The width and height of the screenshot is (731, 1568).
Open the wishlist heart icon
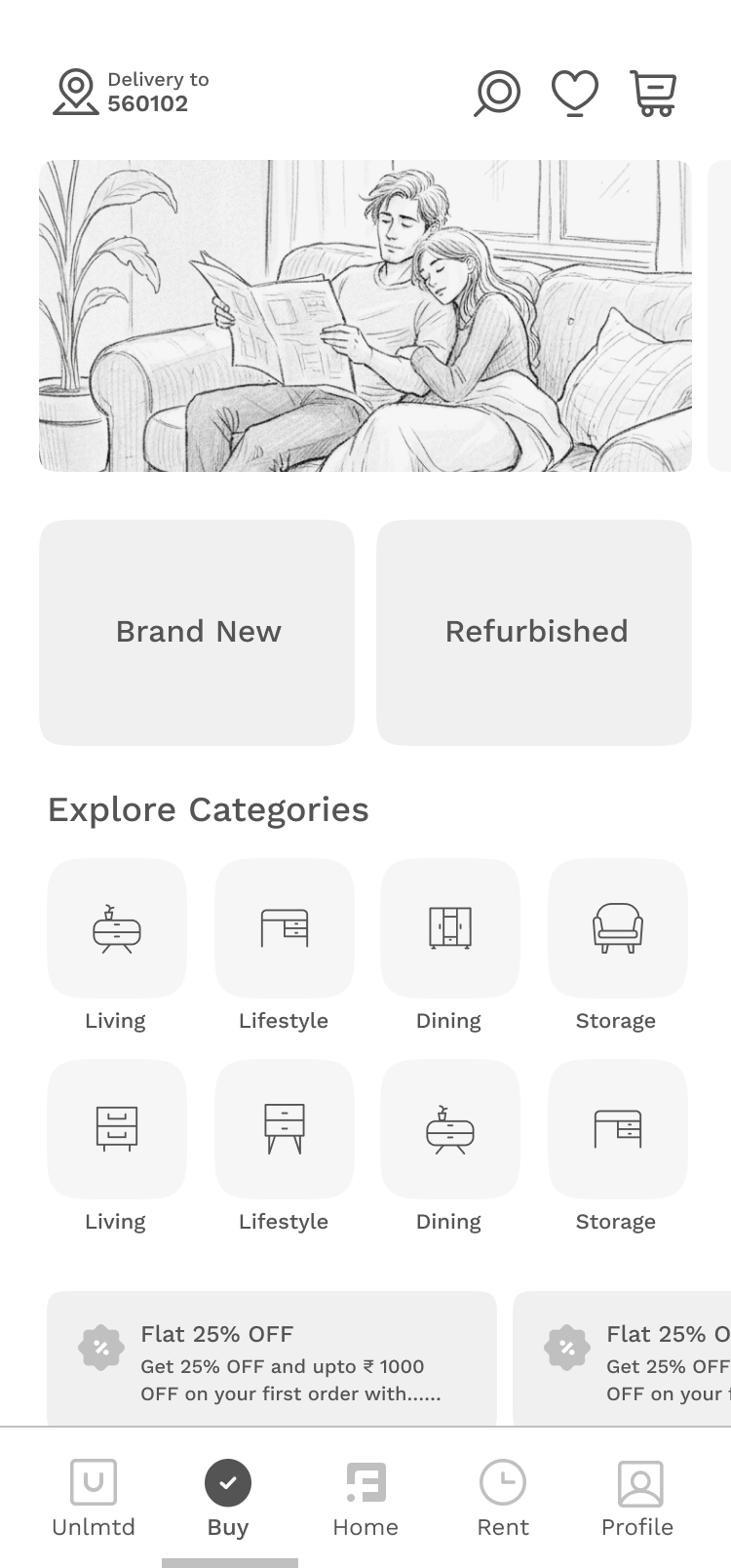(575, 93)
